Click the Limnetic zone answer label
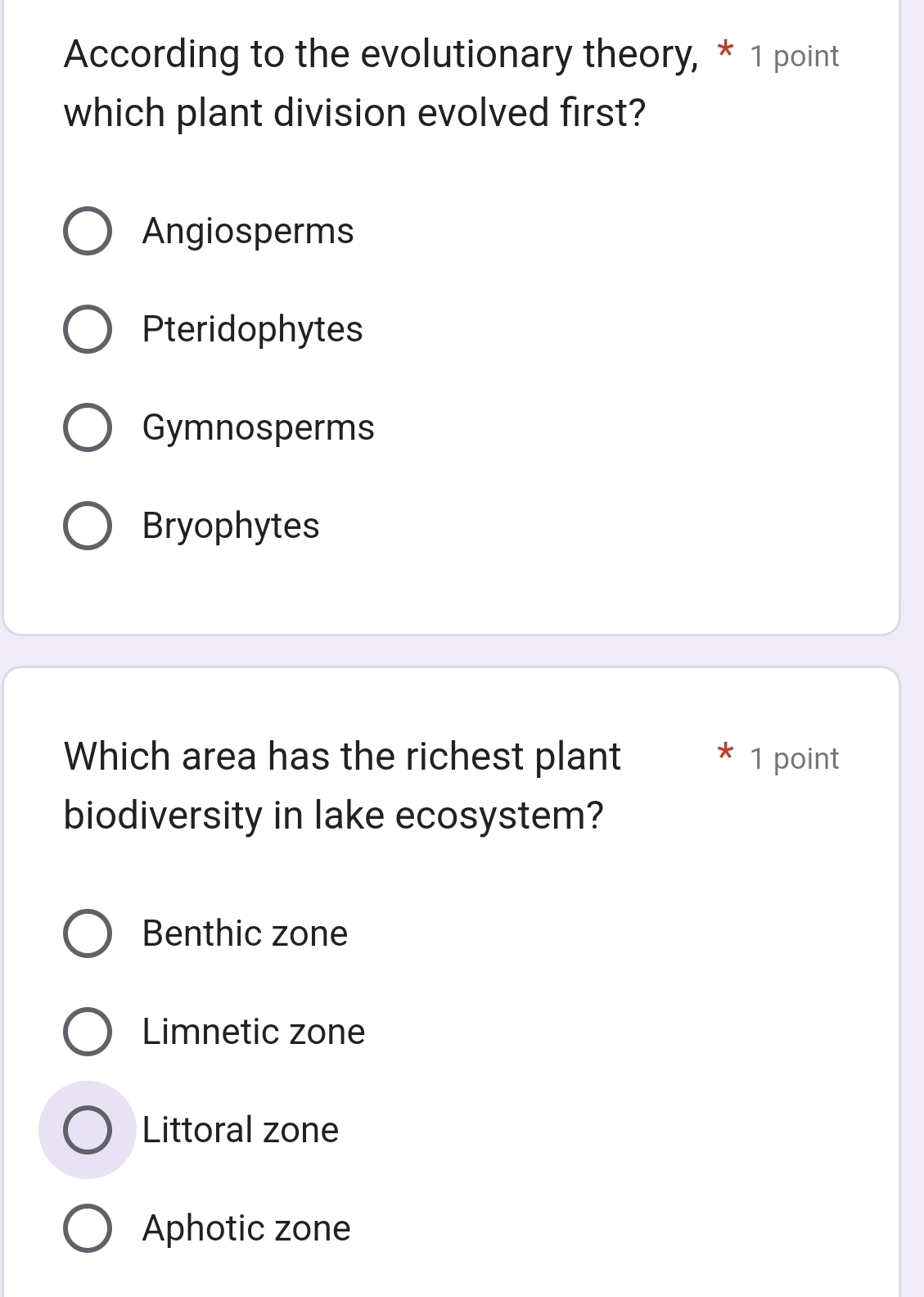Viewport: 924px width, 1297px height. point(253,1033)
